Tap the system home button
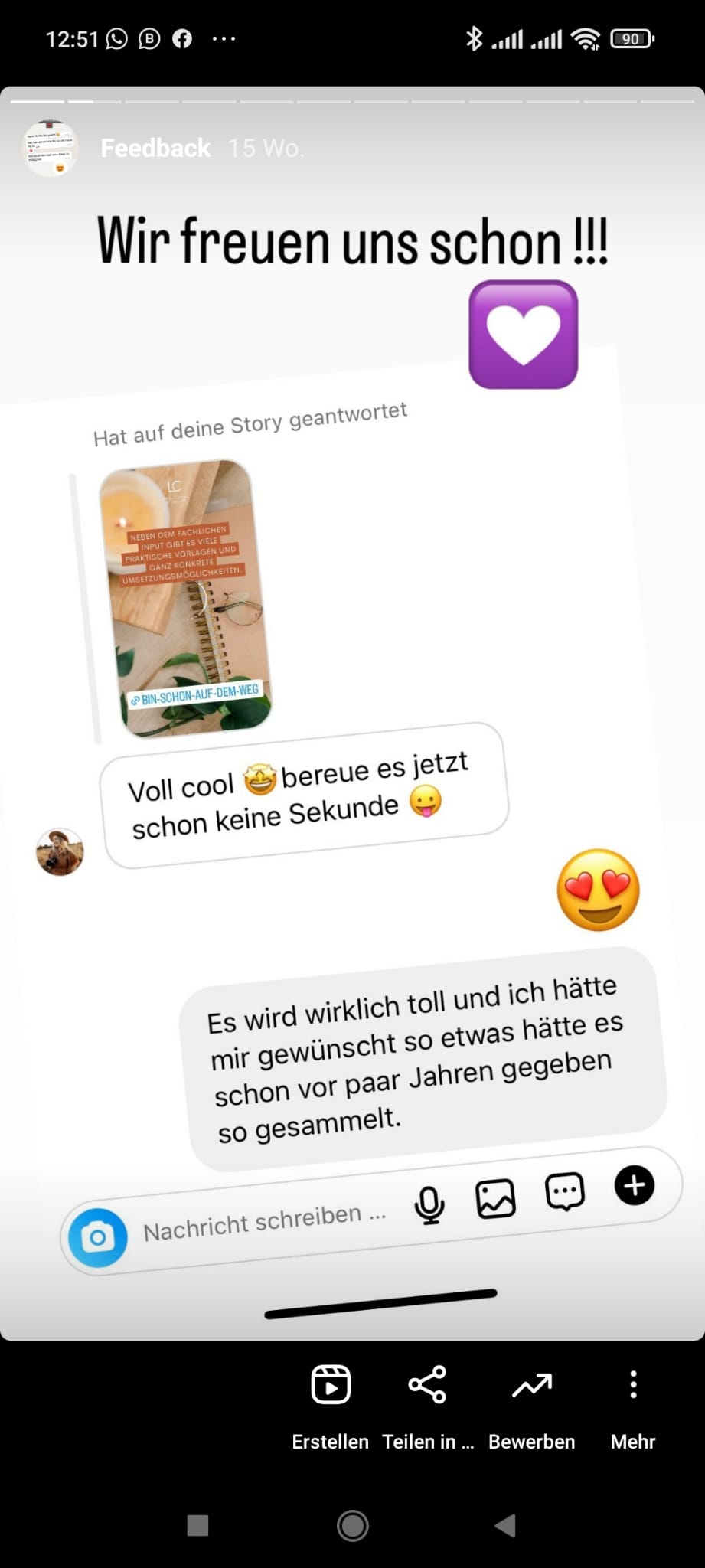705x1568 pixels. (353, 1526)
